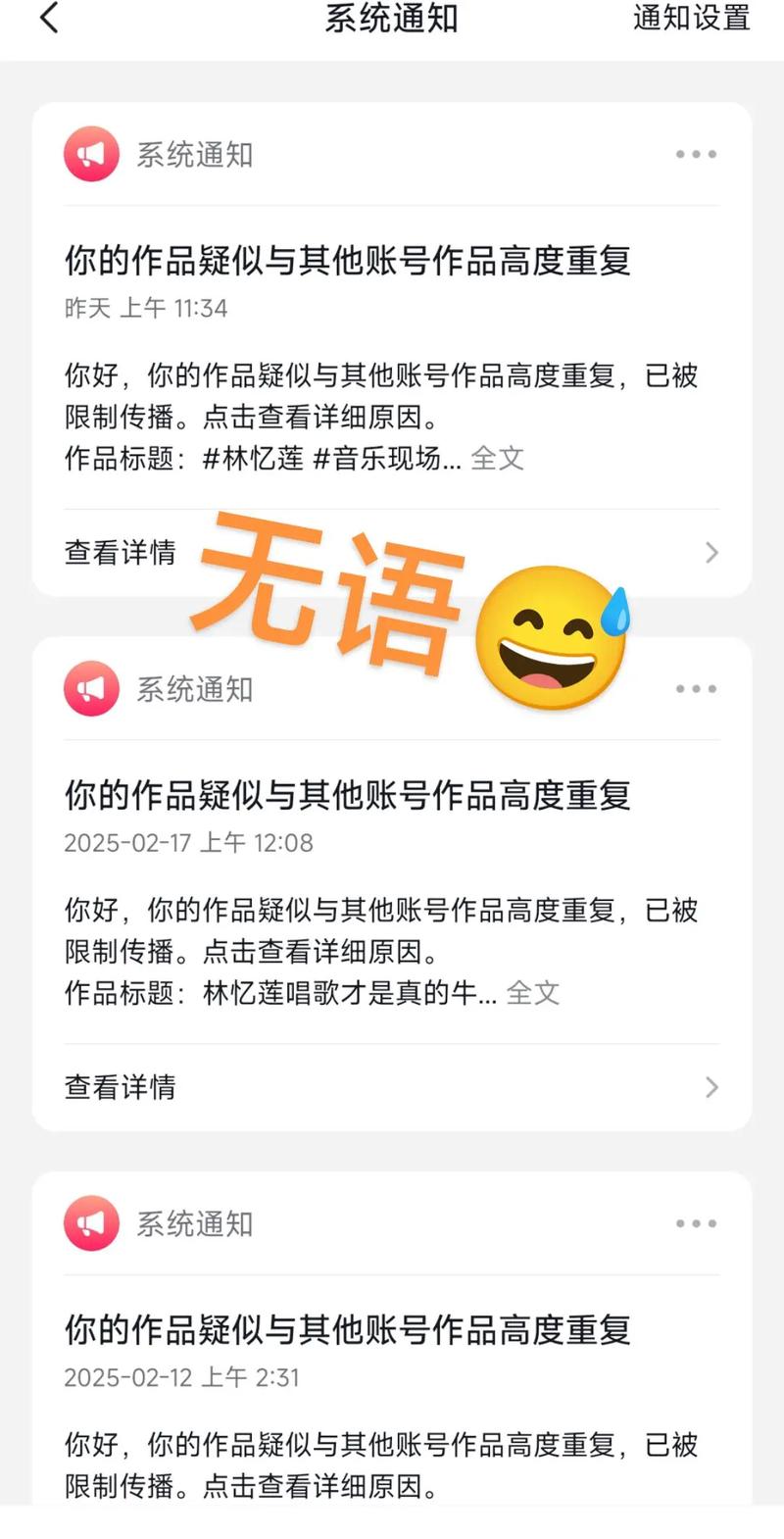Expand the full text with 全文 in first notification
Screen dimensions: 784x1539
[x=499, y=458]
